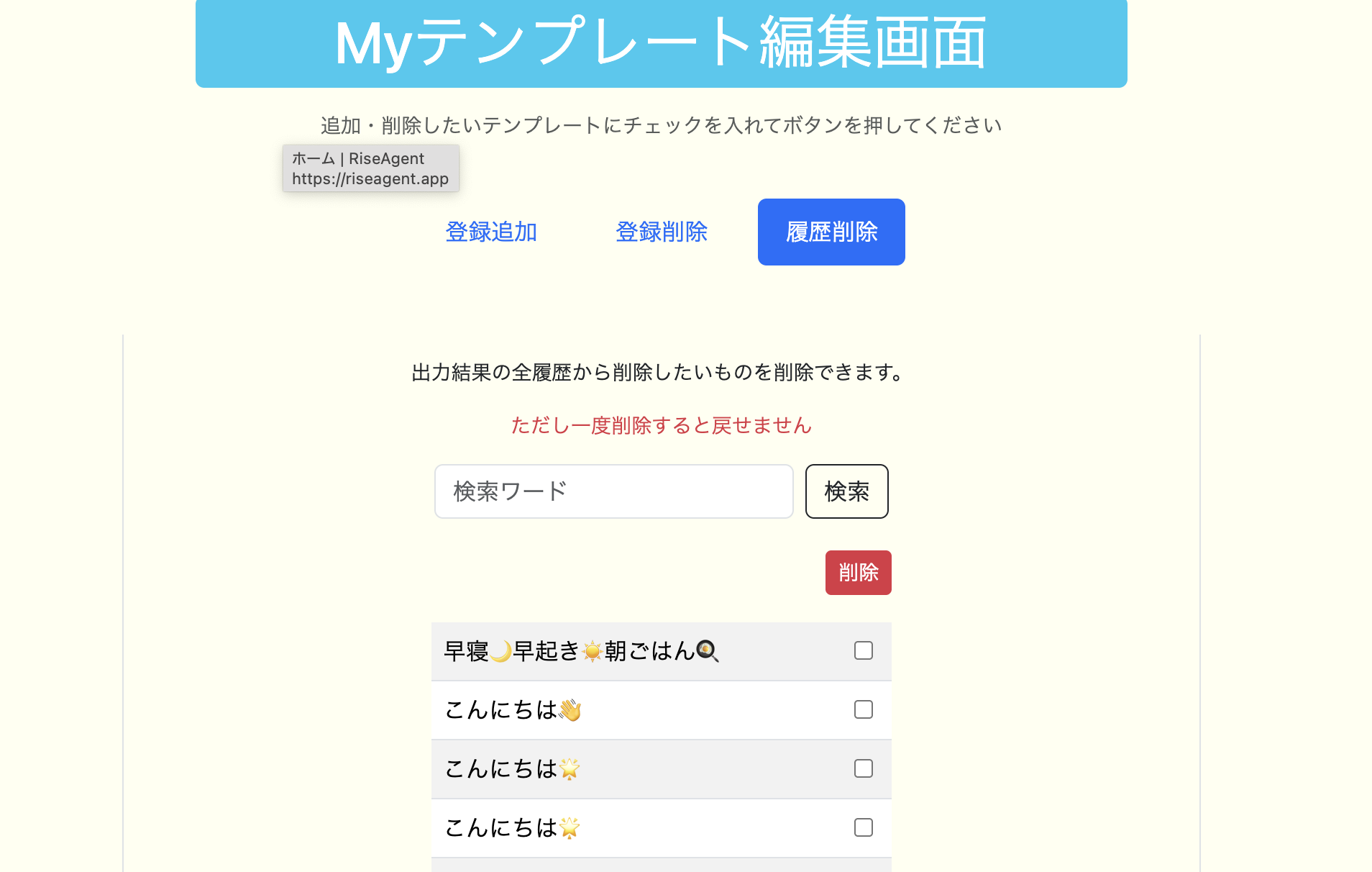Focus the 検索ワード search field
Screen dimensions: 1372x872
(613, 491)
